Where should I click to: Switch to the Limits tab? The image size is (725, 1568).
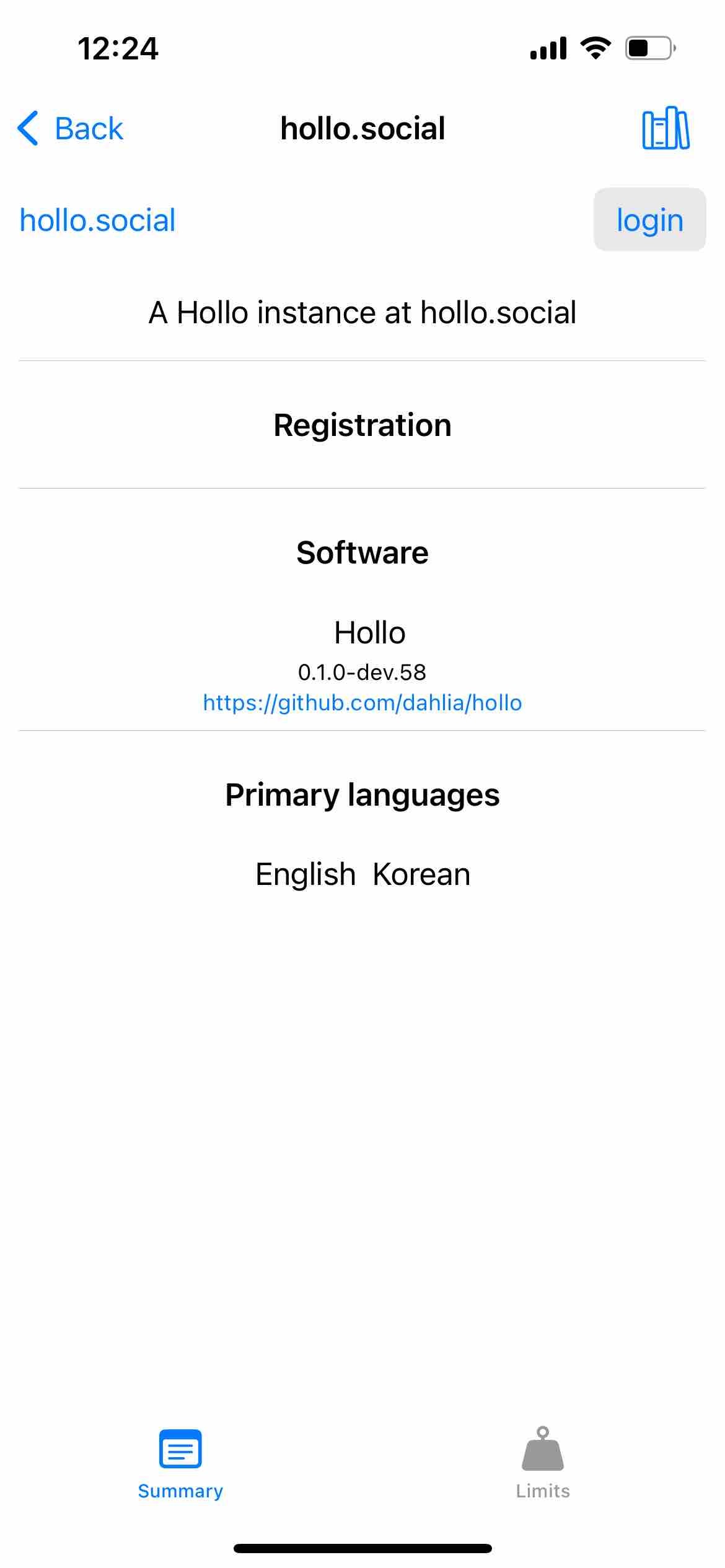click(x=543, y=1464)
